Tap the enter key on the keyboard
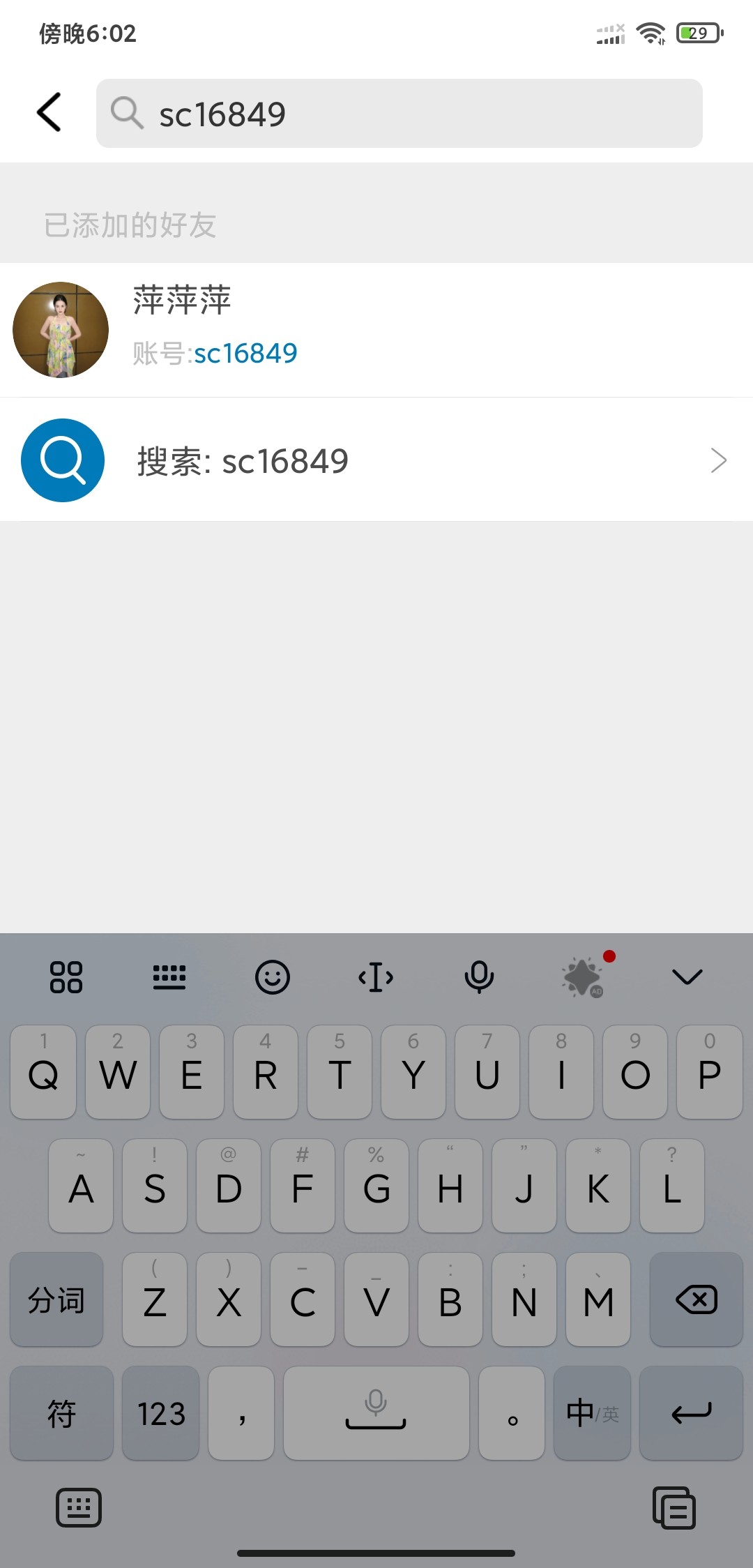 tap(692, 1413)
